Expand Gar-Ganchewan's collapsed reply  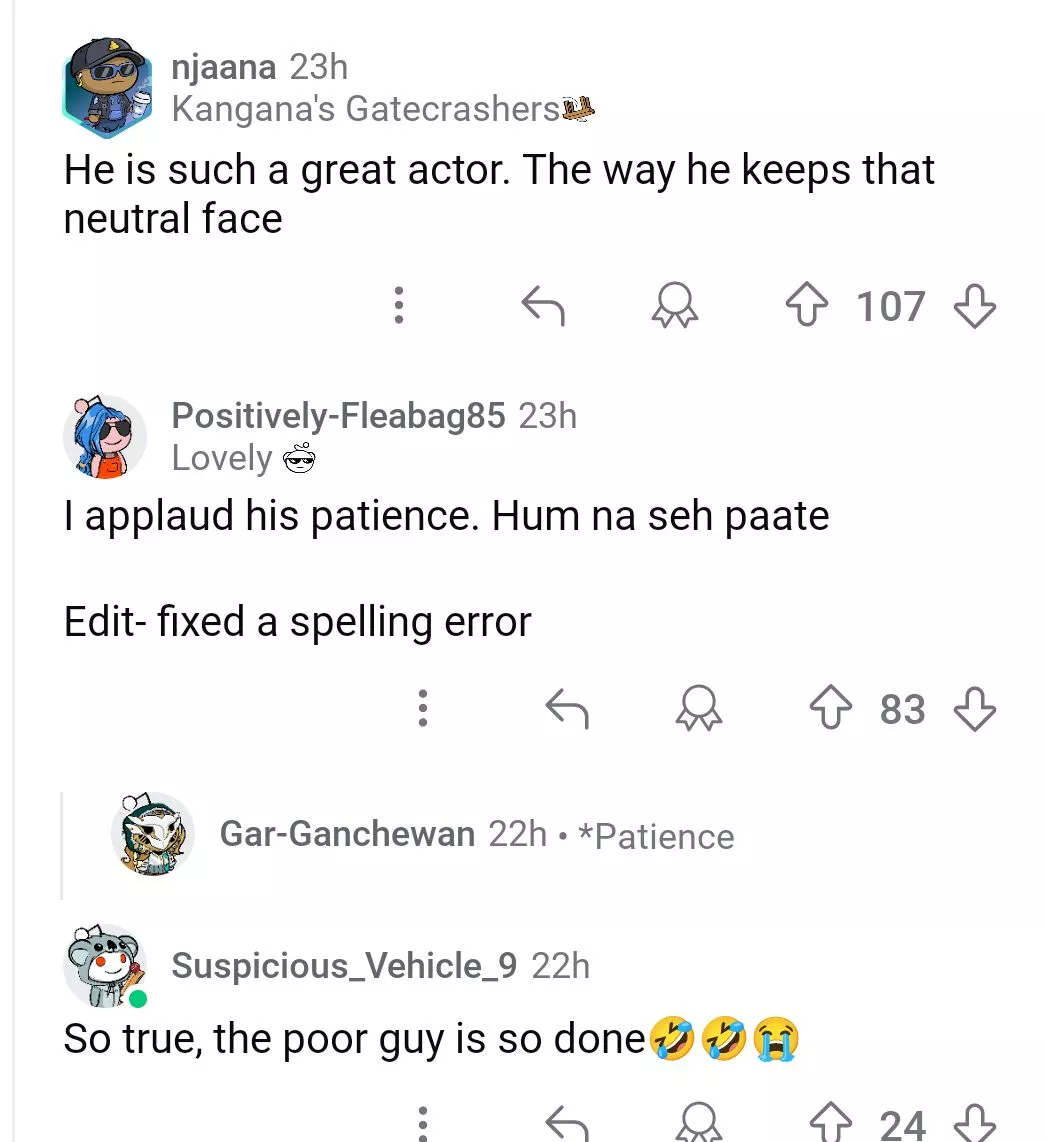pyautogui.click(x=476, y=835)
